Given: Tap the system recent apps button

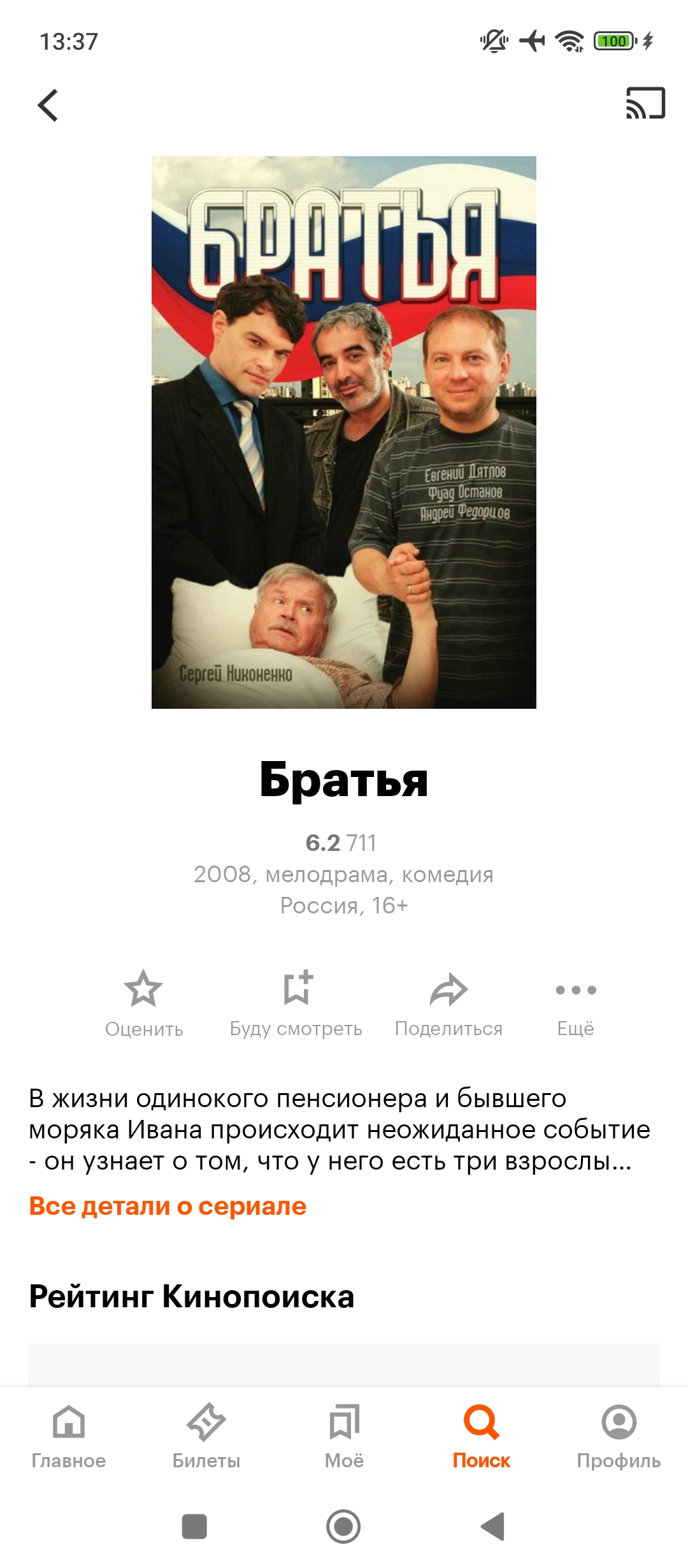Looking at the screenshot, I should [194, 1527].
